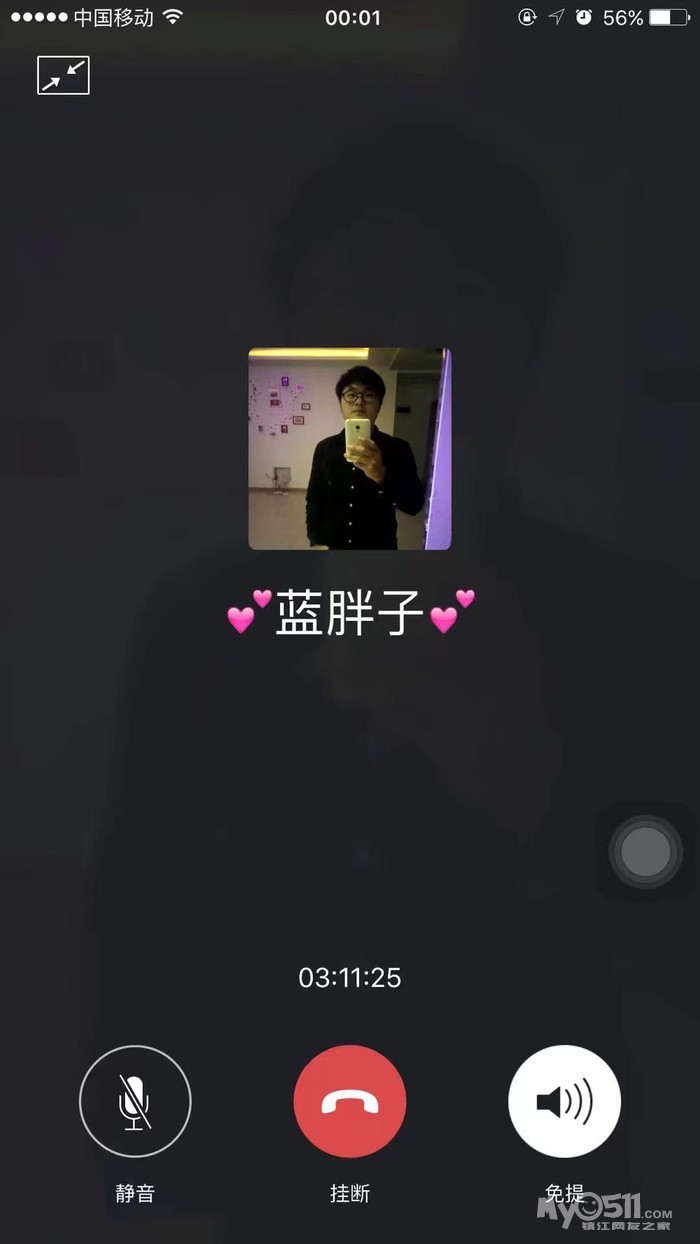Screen dimensions: 700x1244
Task: Hang up the call (挂断)
Action: coord(350,1101)
